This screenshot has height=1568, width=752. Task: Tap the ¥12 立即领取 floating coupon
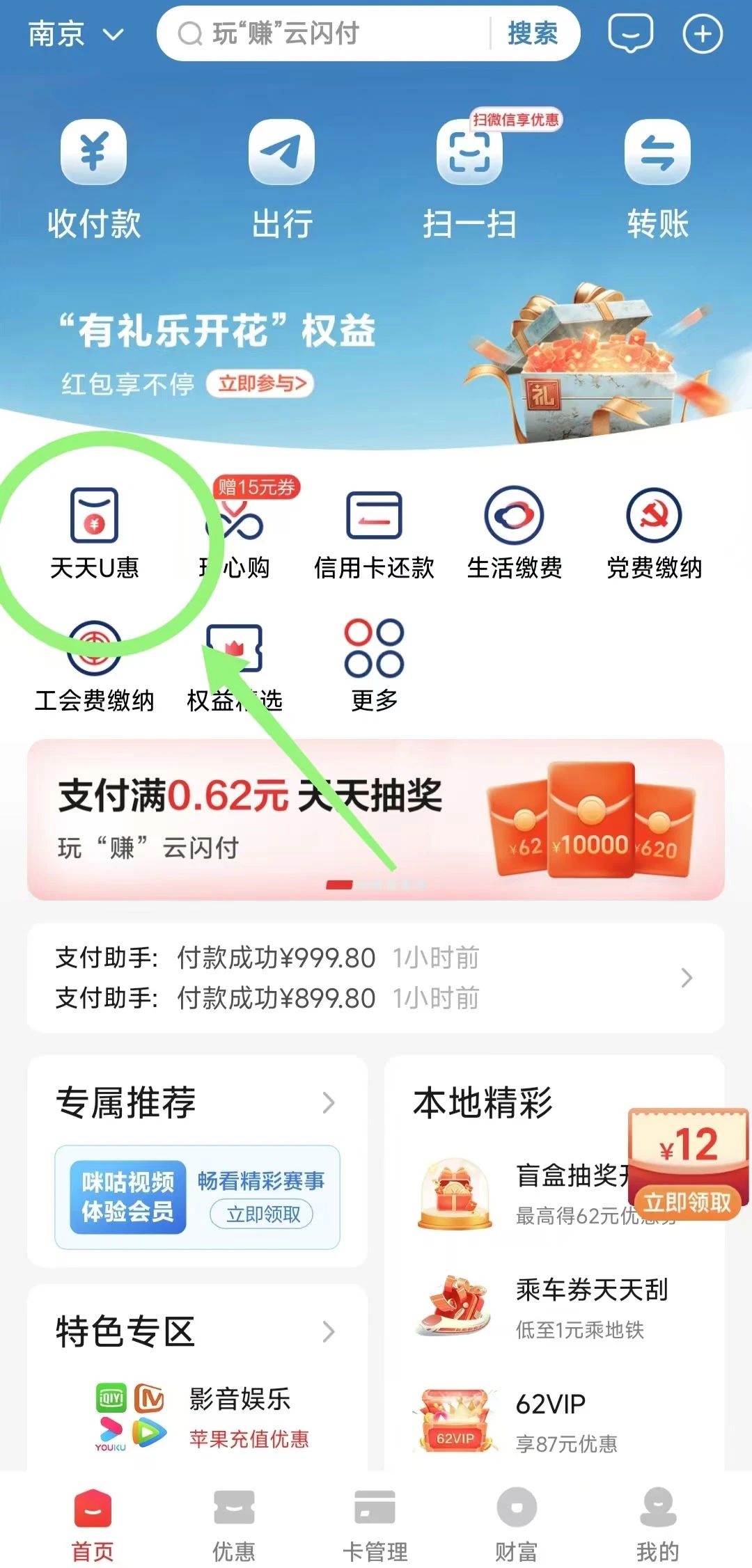(688, 1202)
